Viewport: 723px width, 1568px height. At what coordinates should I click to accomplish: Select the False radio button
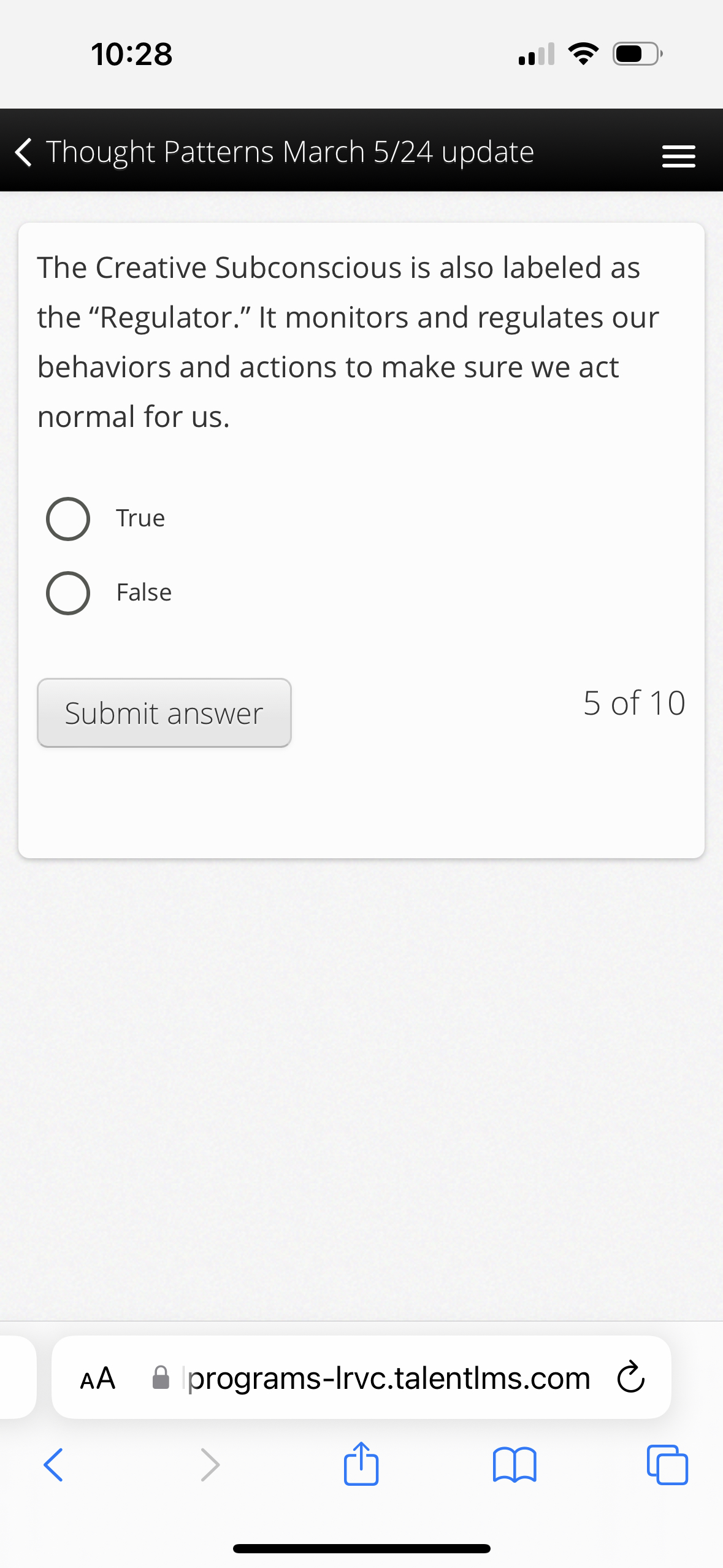click(x=67, y=593)
